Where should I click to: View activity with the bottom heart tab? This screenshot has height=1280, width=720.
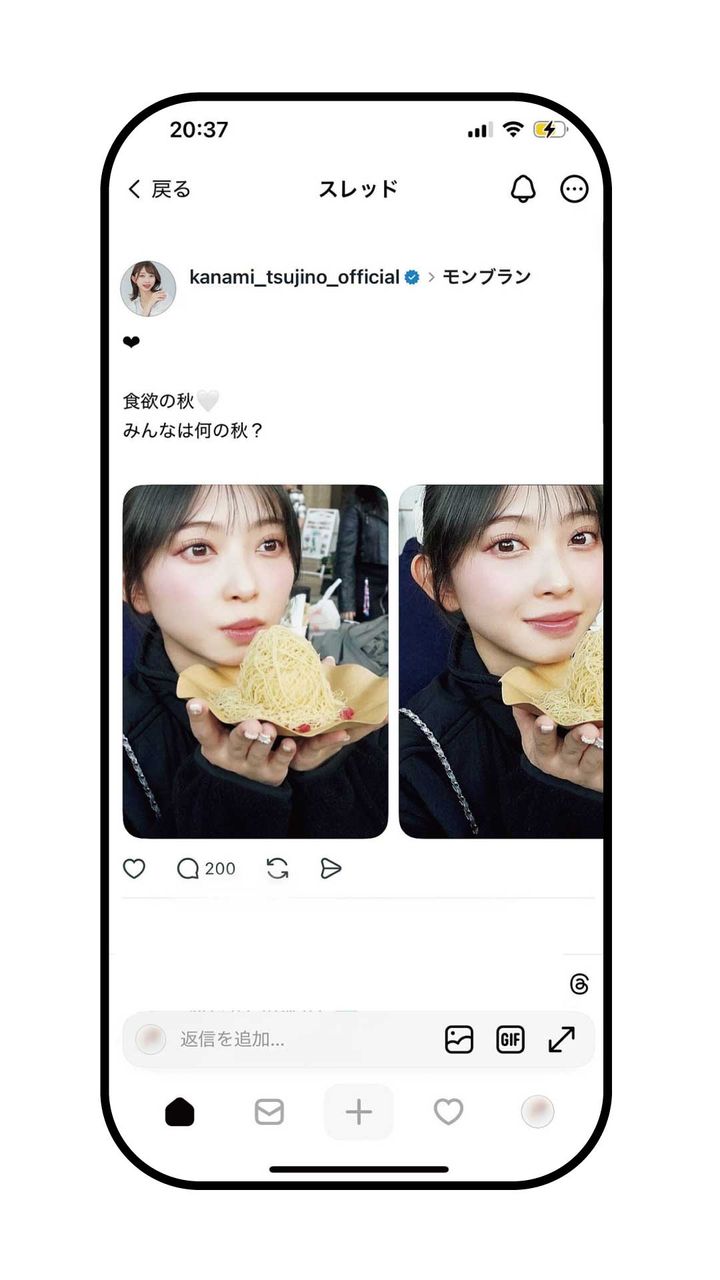click(448, 1112)
